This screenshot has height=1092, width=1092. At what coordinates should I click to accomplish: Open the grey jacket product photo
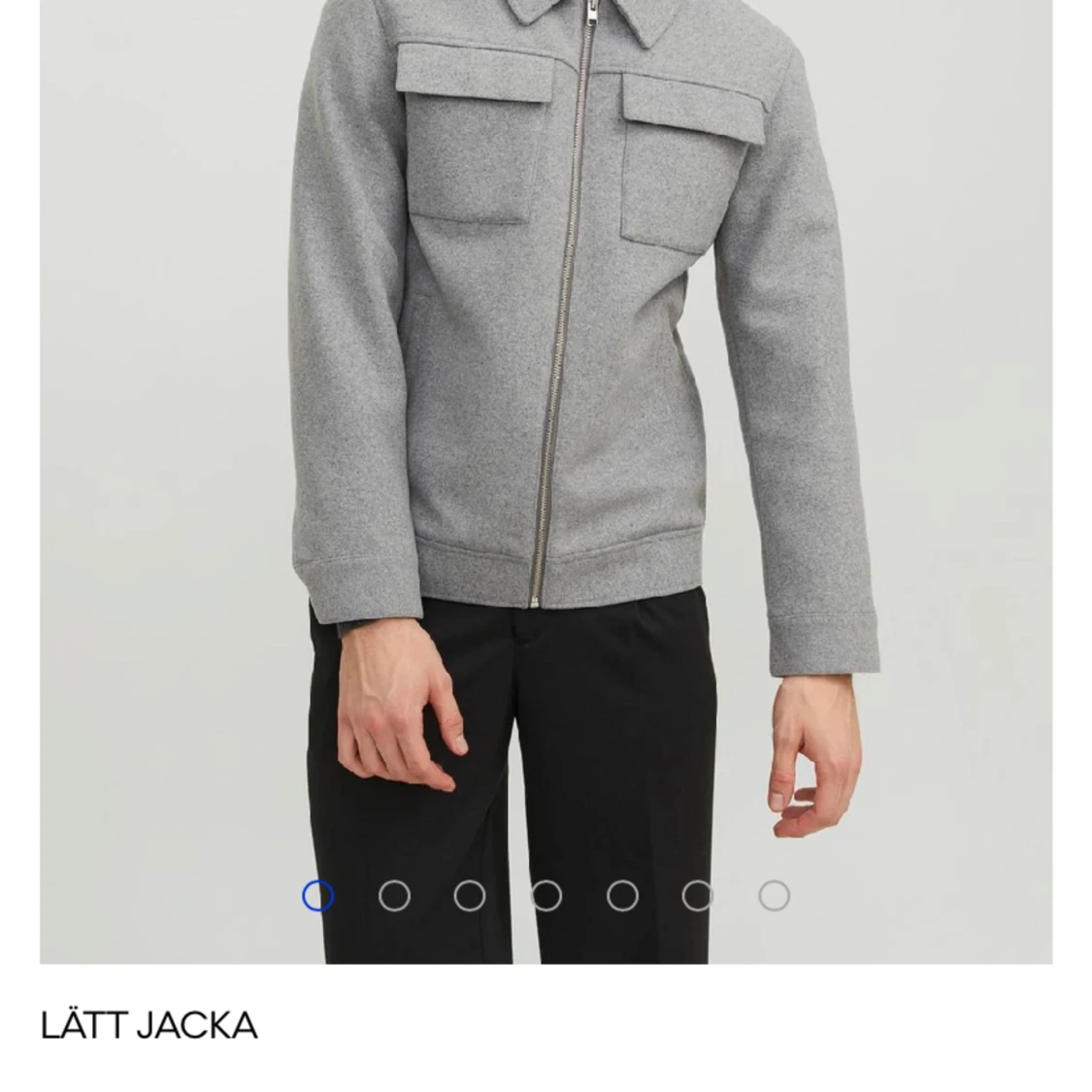pos(546,388)
